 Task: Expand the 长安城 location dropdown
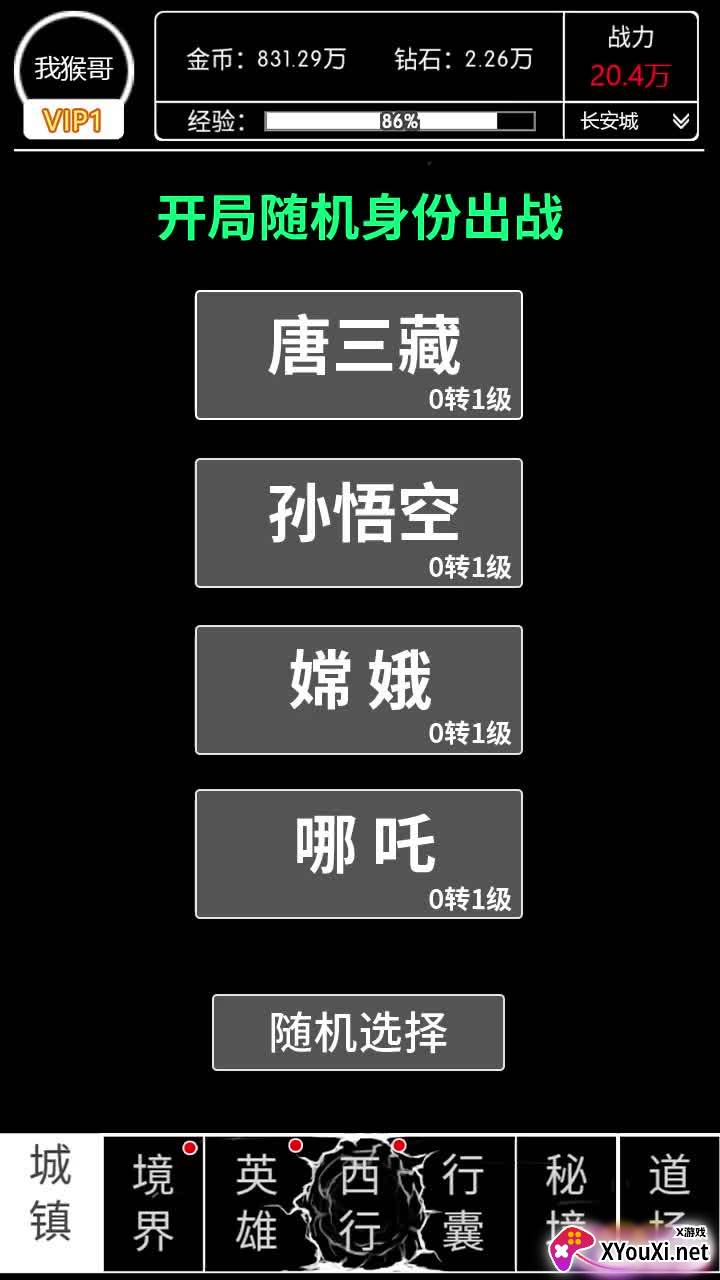click(634, 121)
